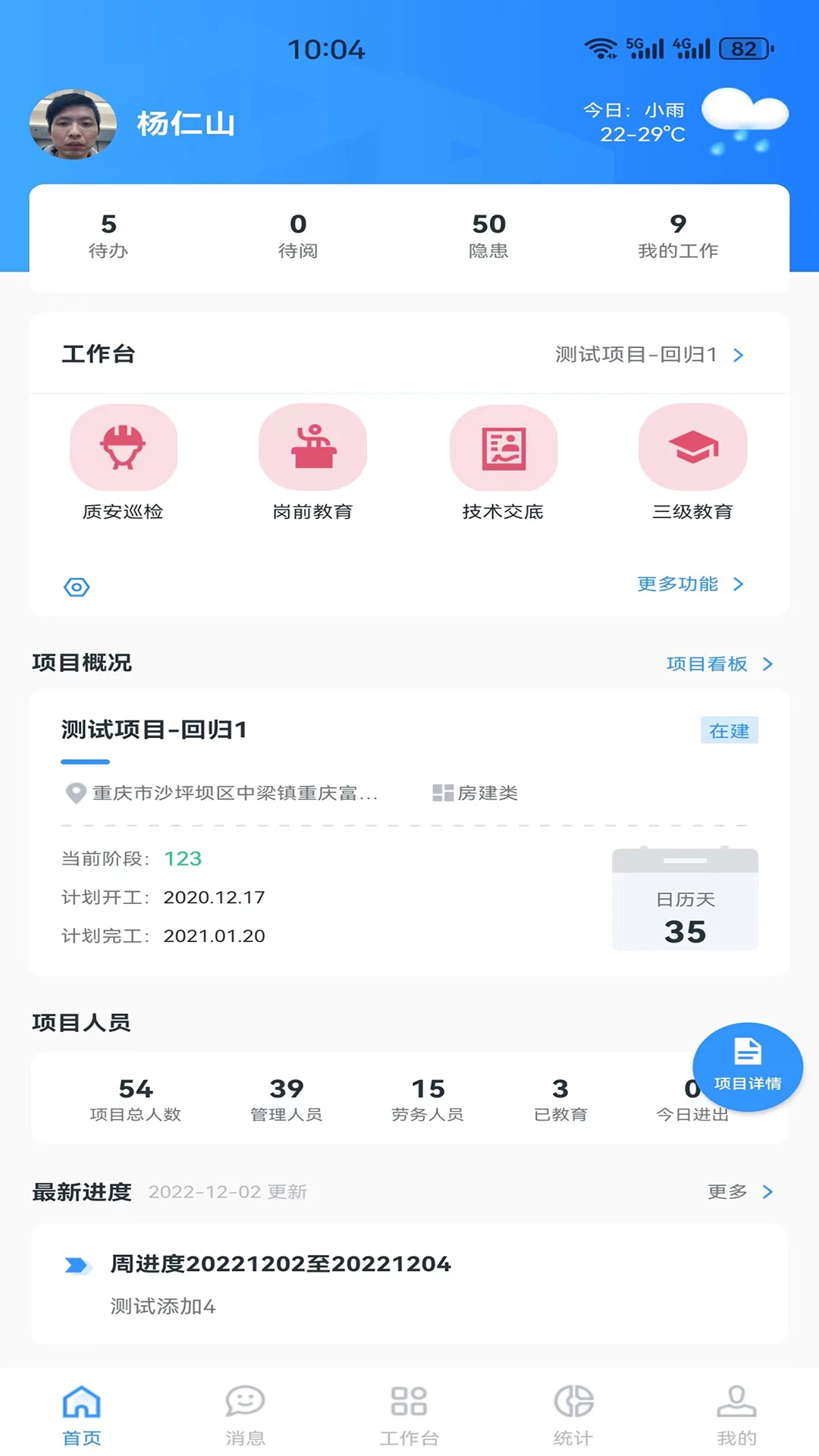The width and height of the screenshot is (819, 1456).
Task: Click the 在建 status badge
Action: 729,731
